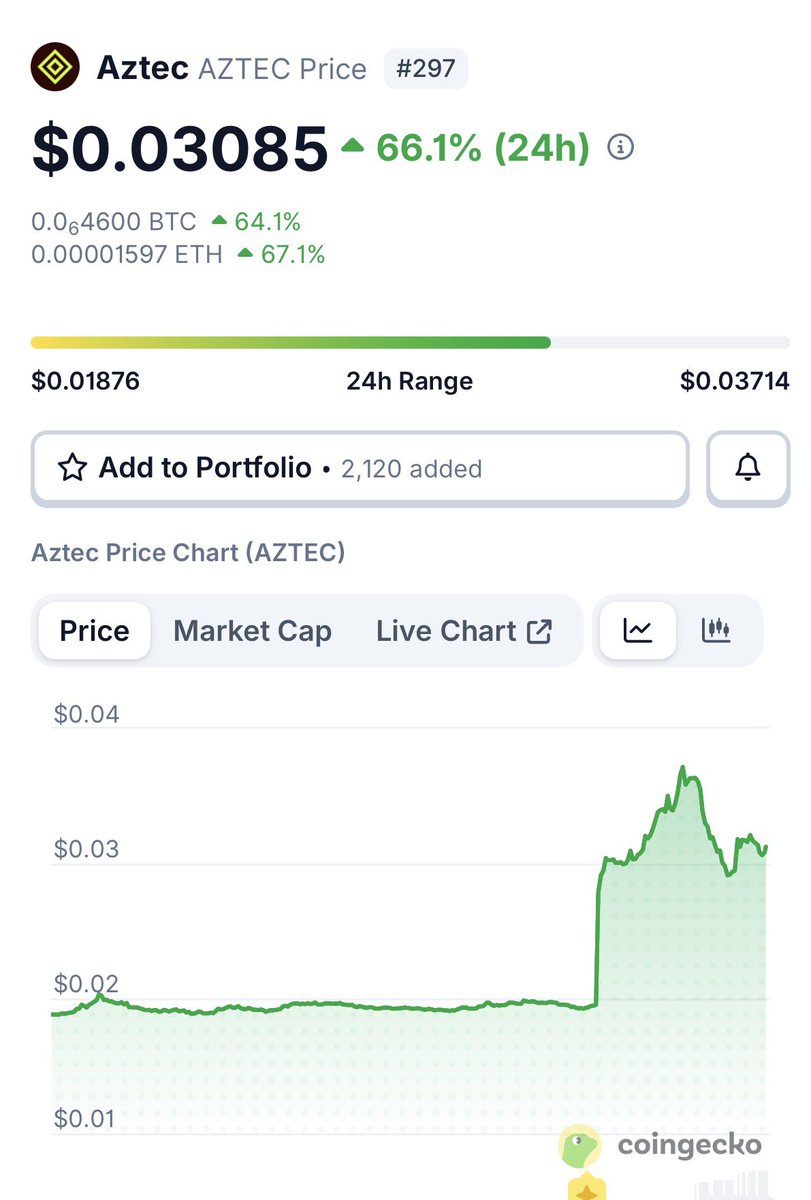Open the price alert bell
This screenshot has height=1200, width=811.
click(x=748, y=468)
